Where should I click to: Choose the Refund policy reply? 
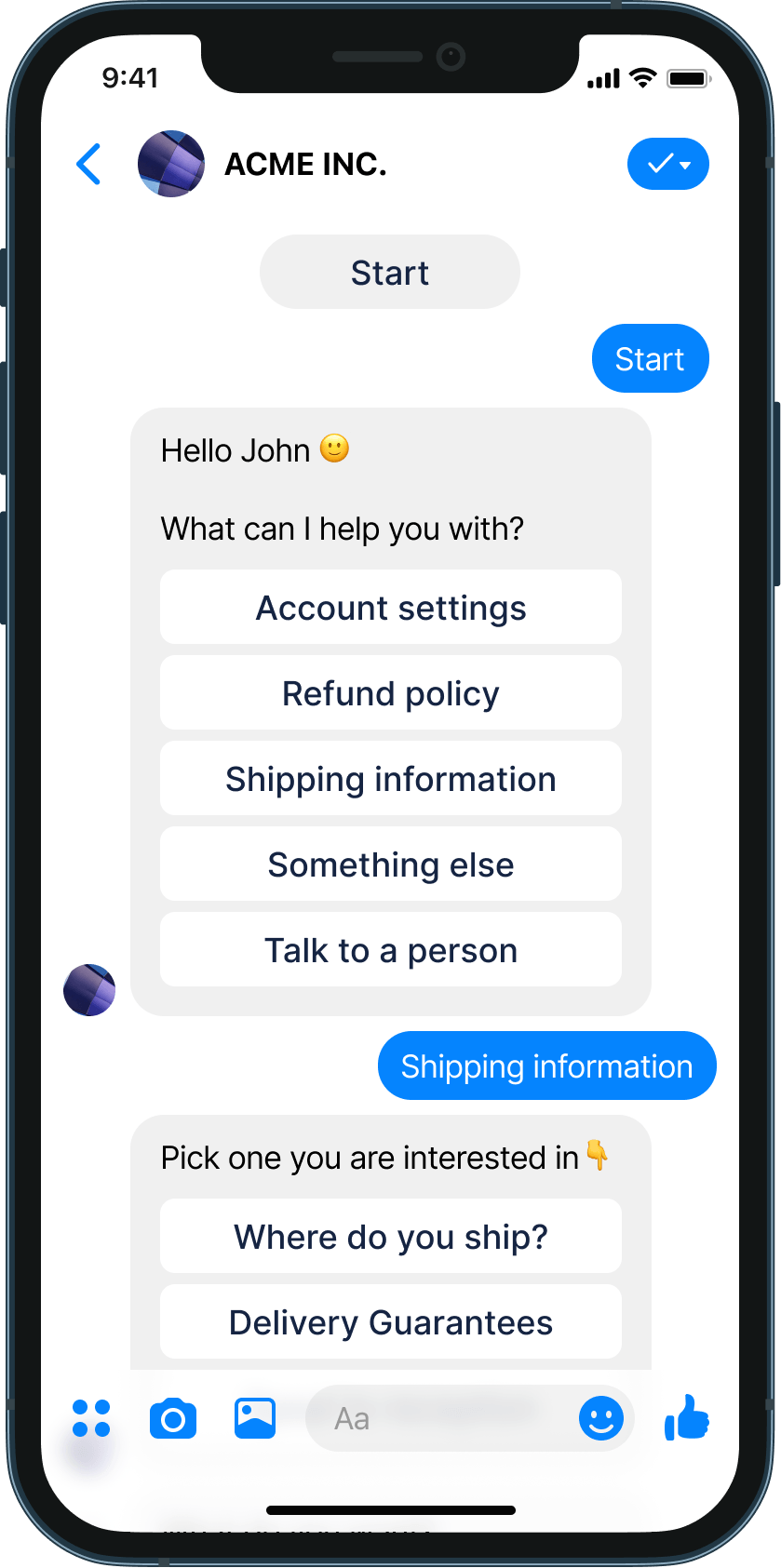click(x=390, y=692)
